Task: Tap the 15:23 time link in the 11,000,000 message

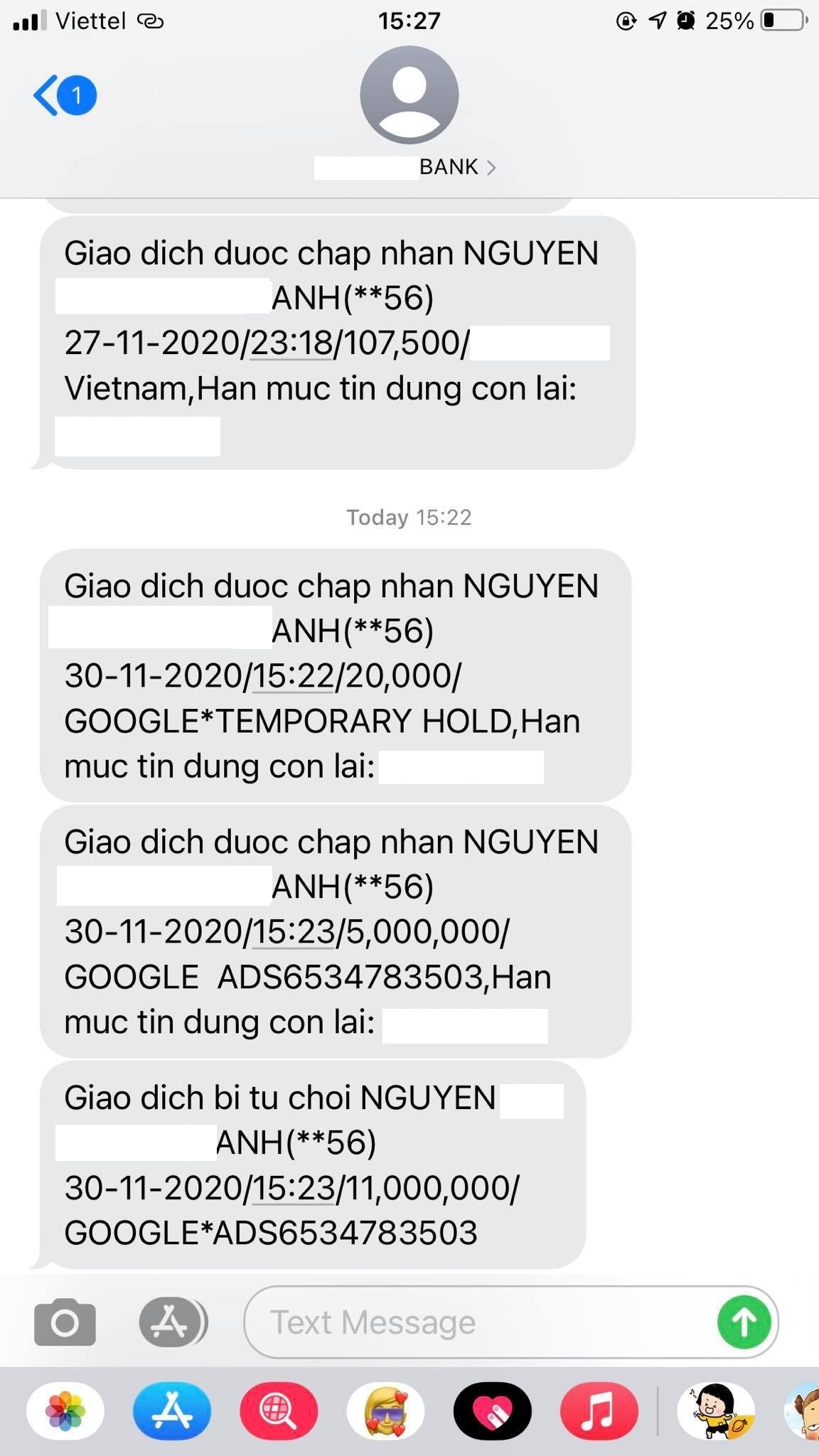Action: (293, 1187)
